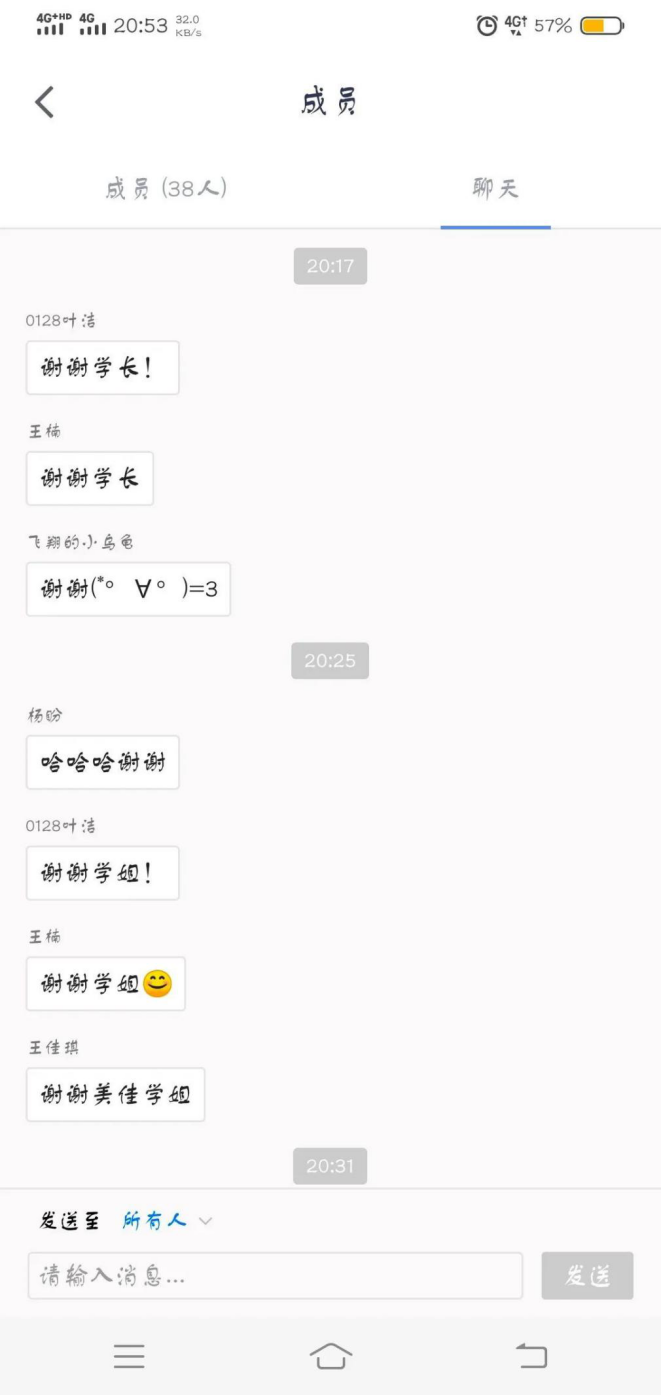Image resolution: width=661 pixels, height=1396 pixels.
Task: Focus the 请输入消息 message field
Action: 275,1276
